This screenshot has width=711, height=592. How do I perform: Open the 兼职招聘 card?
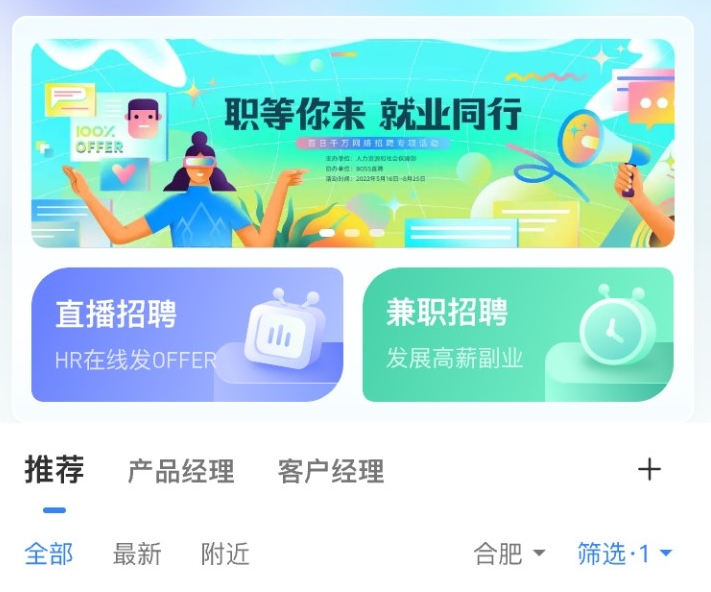point(518,335)
